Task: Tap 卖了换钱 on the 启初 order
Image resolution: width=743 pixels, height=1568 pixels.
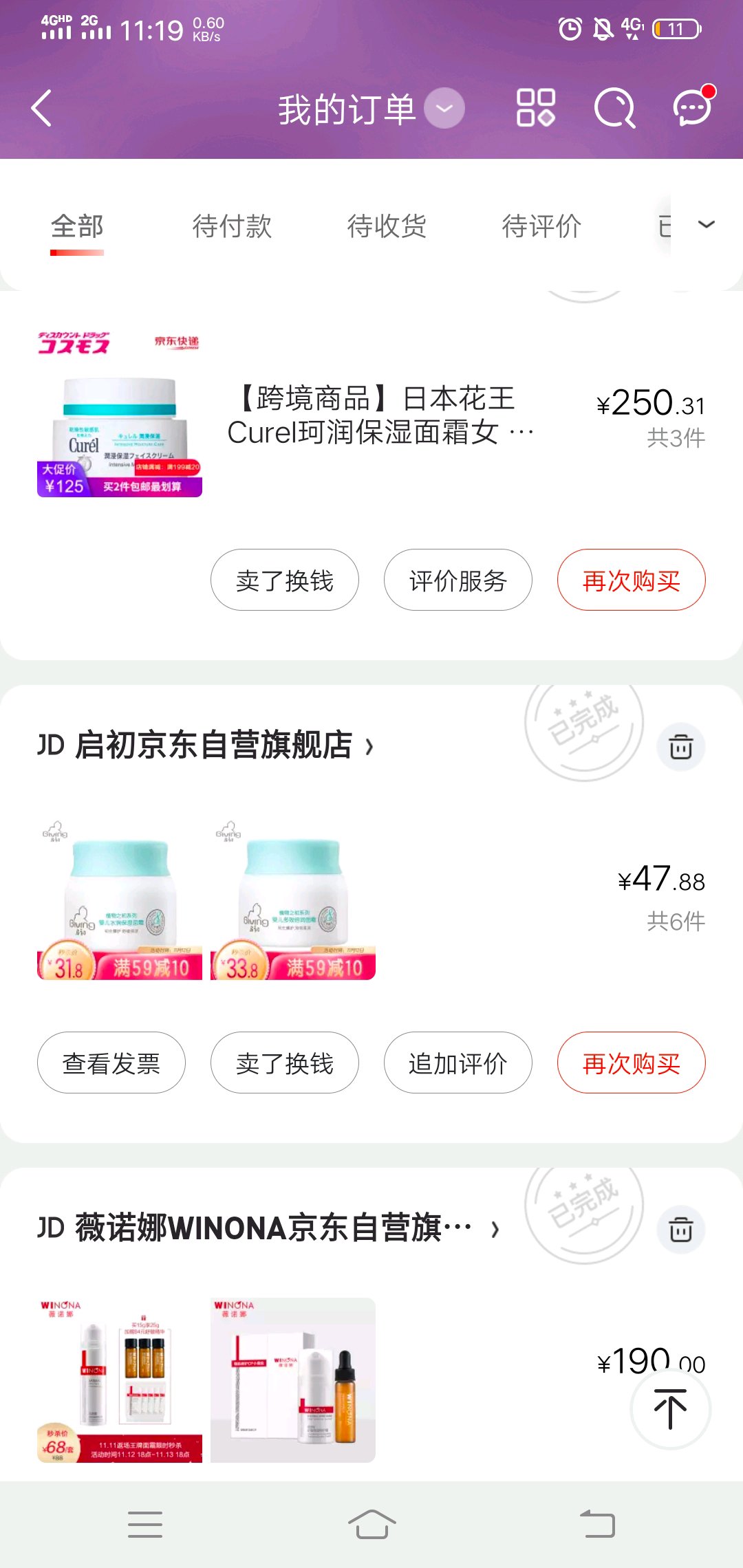Action: [285, 1063]
